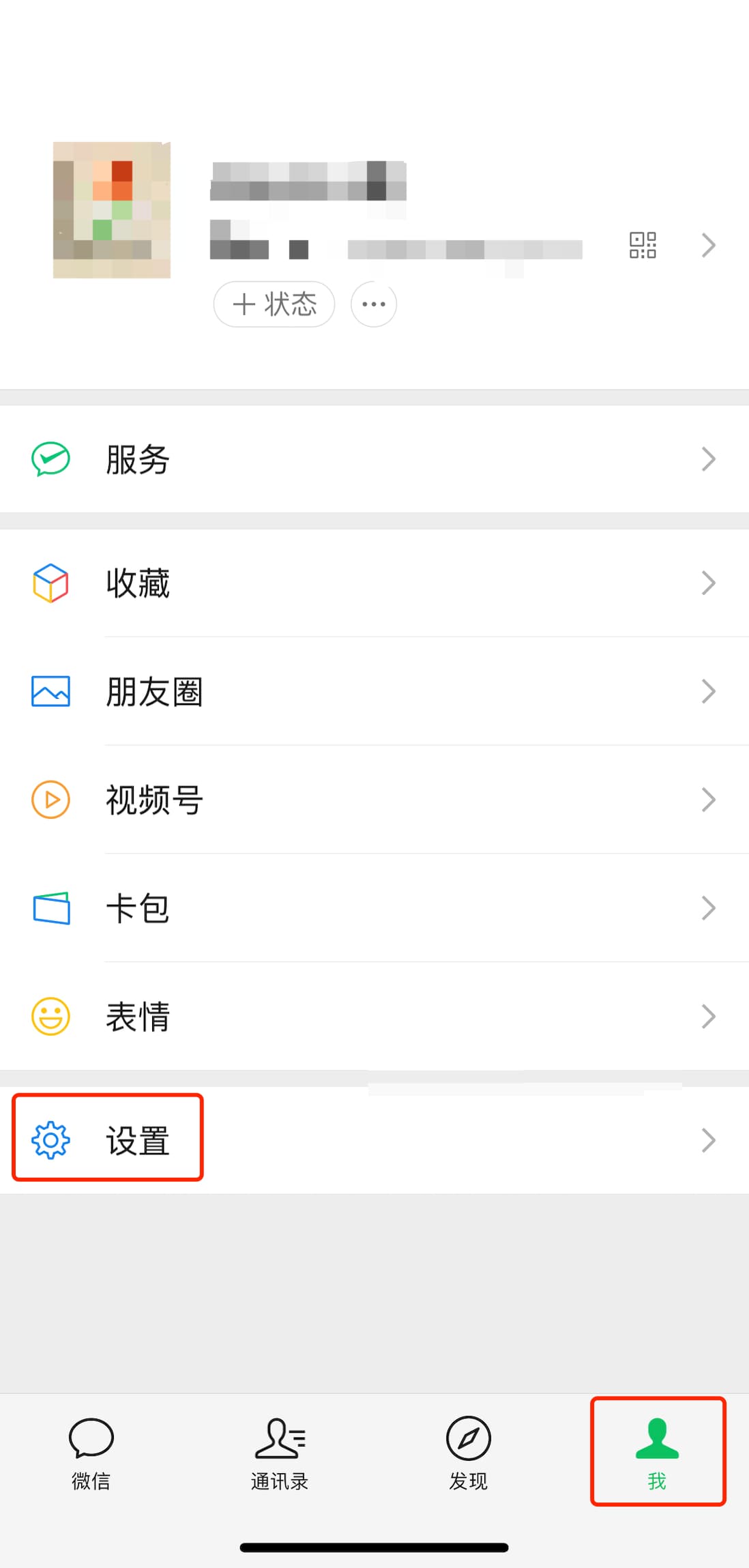Open 设置 settings
Image resolution: width=749 pixels, height=1568 pixels.
(x=374, y=1140)
